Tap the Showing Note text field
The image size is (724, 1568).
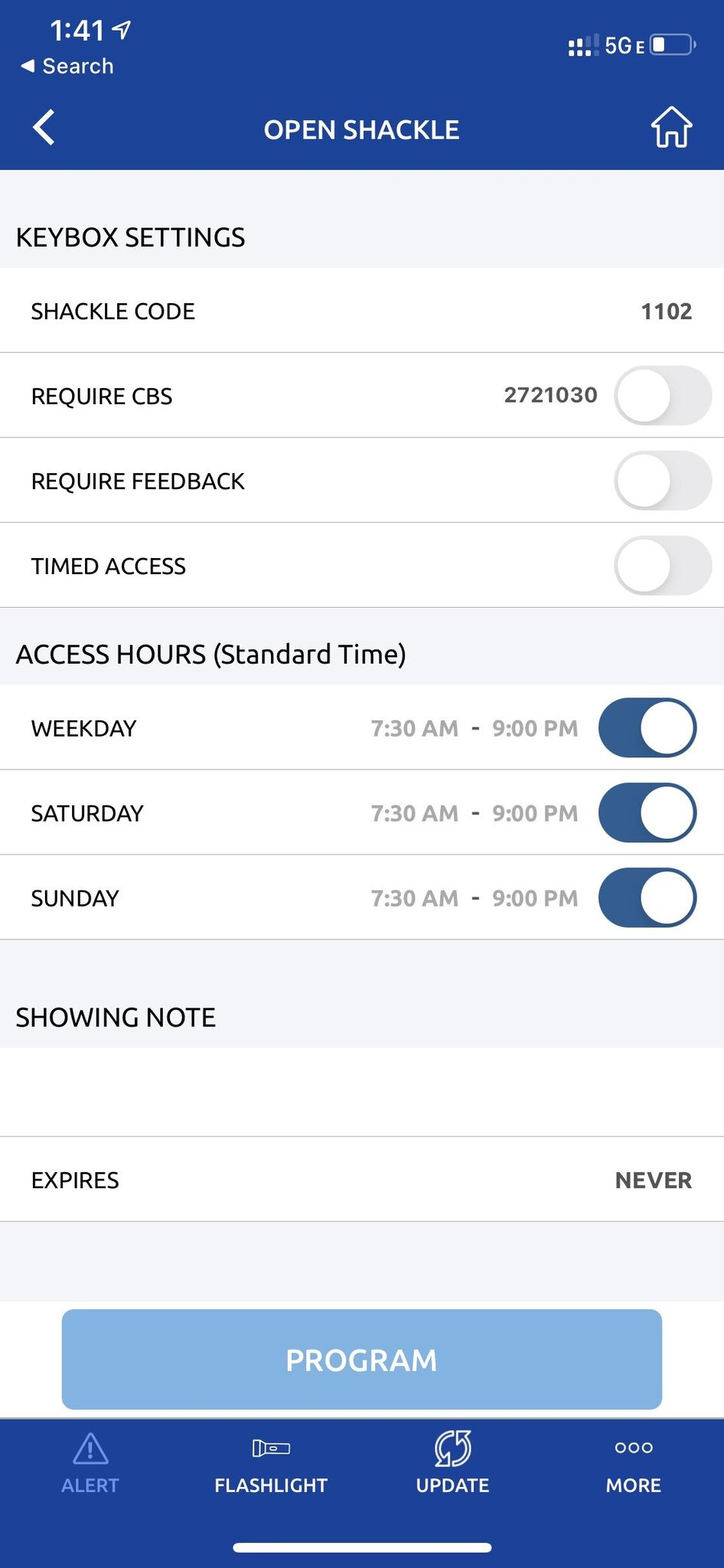(362, 1092)
